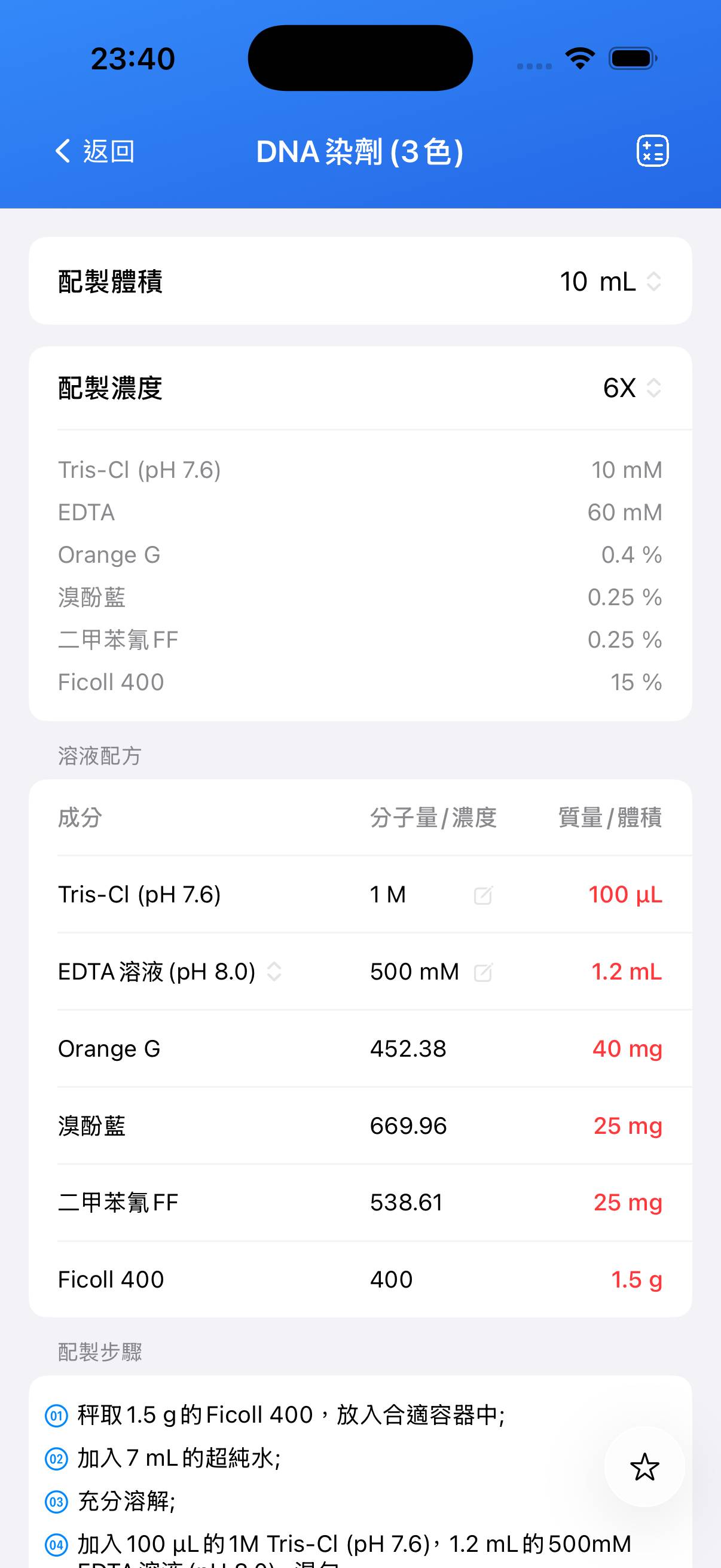This screenshot has height=1568, width=721.
Task: Switch the EDTA 溶液 (pH 8.0) ingredient option
Action: point(274,972)
